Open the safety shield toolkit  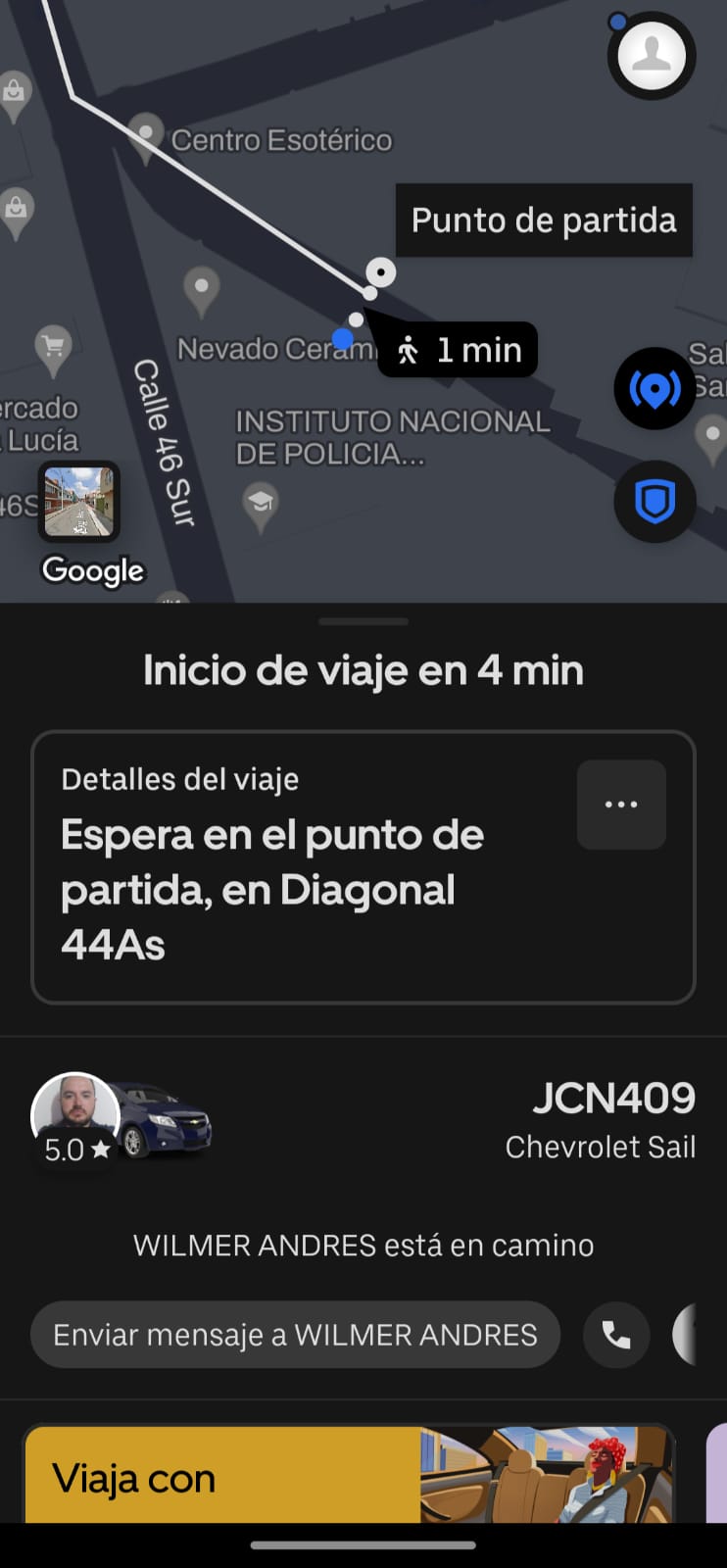[x=654, y=502]
